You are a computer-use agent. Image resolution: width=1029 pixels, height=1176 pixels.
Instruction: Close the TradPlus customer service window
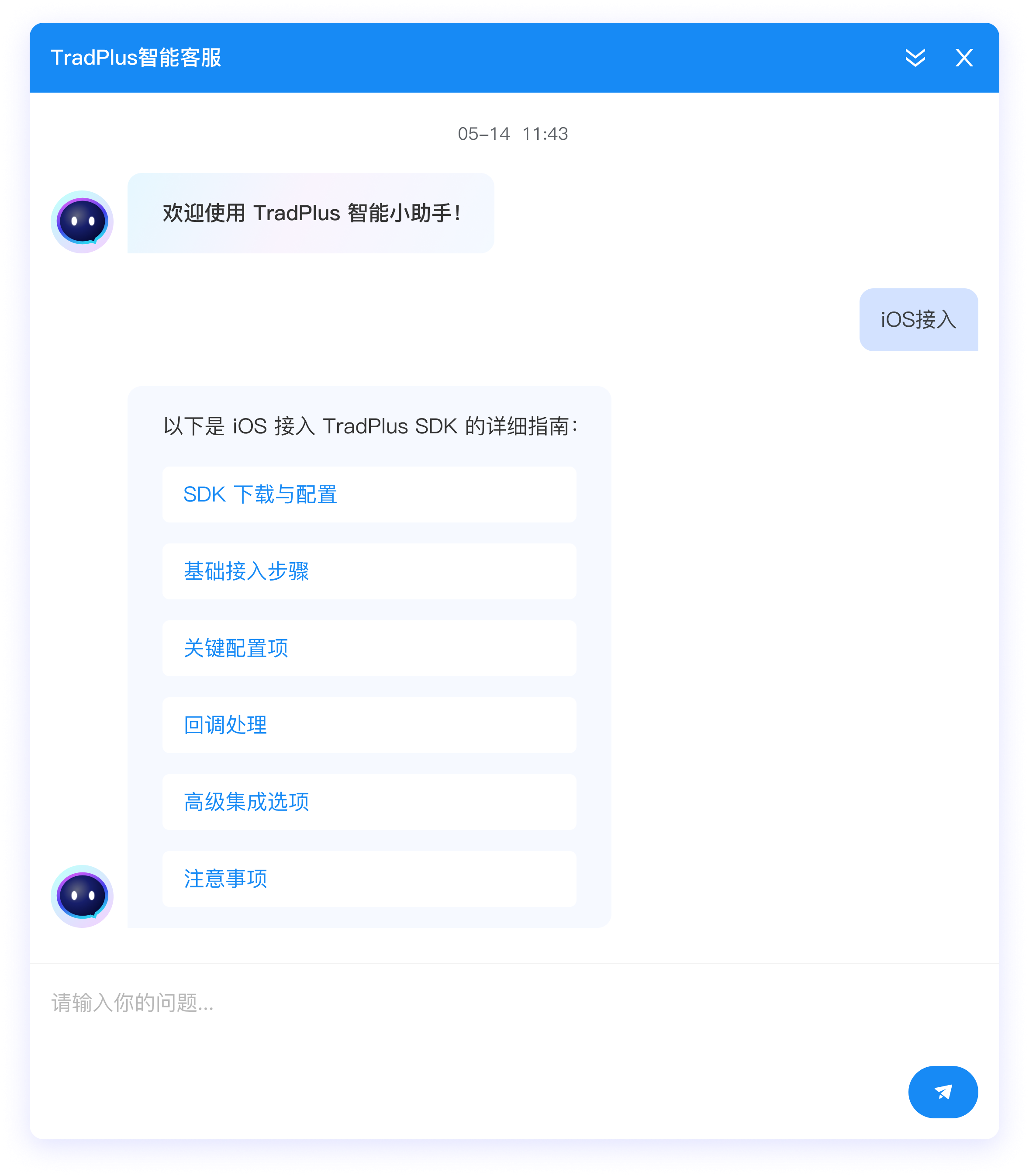coord(963,57)
